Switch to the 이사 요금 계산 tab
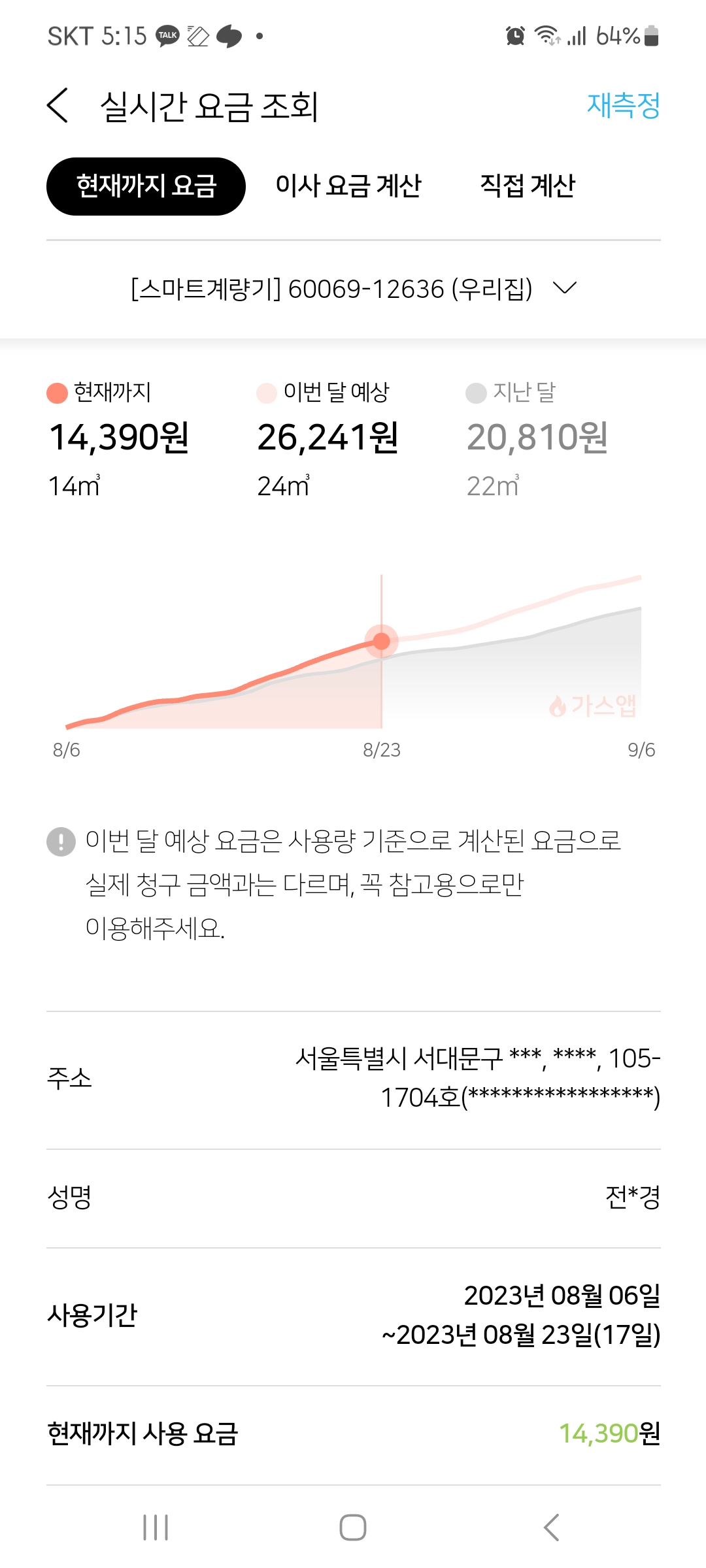Viewport: 706px width, 1568px height. coord(348,186)
